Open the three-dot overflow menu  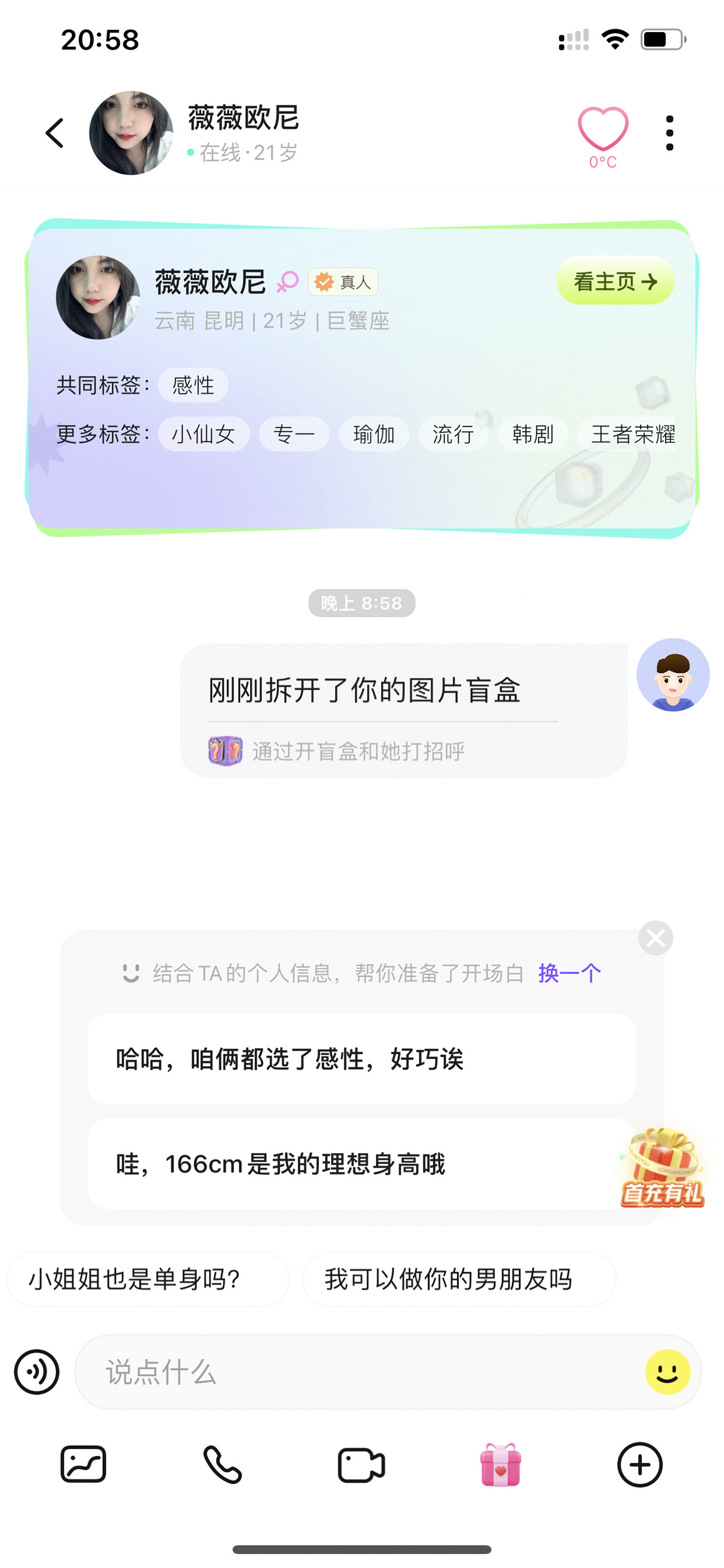click(x=669, y=133)
